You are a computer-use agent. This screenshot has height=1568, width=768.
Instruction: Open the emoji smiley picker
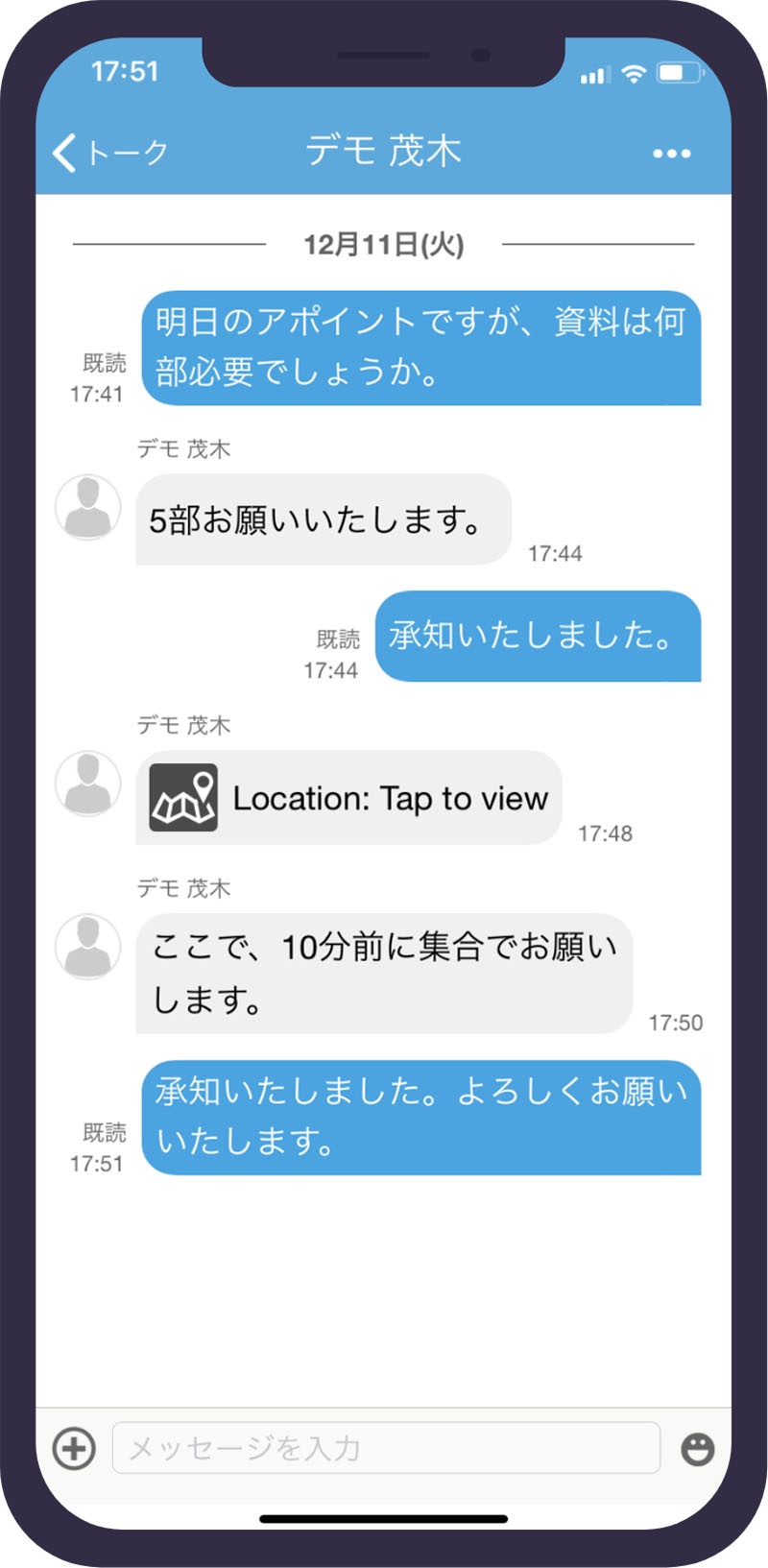tap(698, 1449)
